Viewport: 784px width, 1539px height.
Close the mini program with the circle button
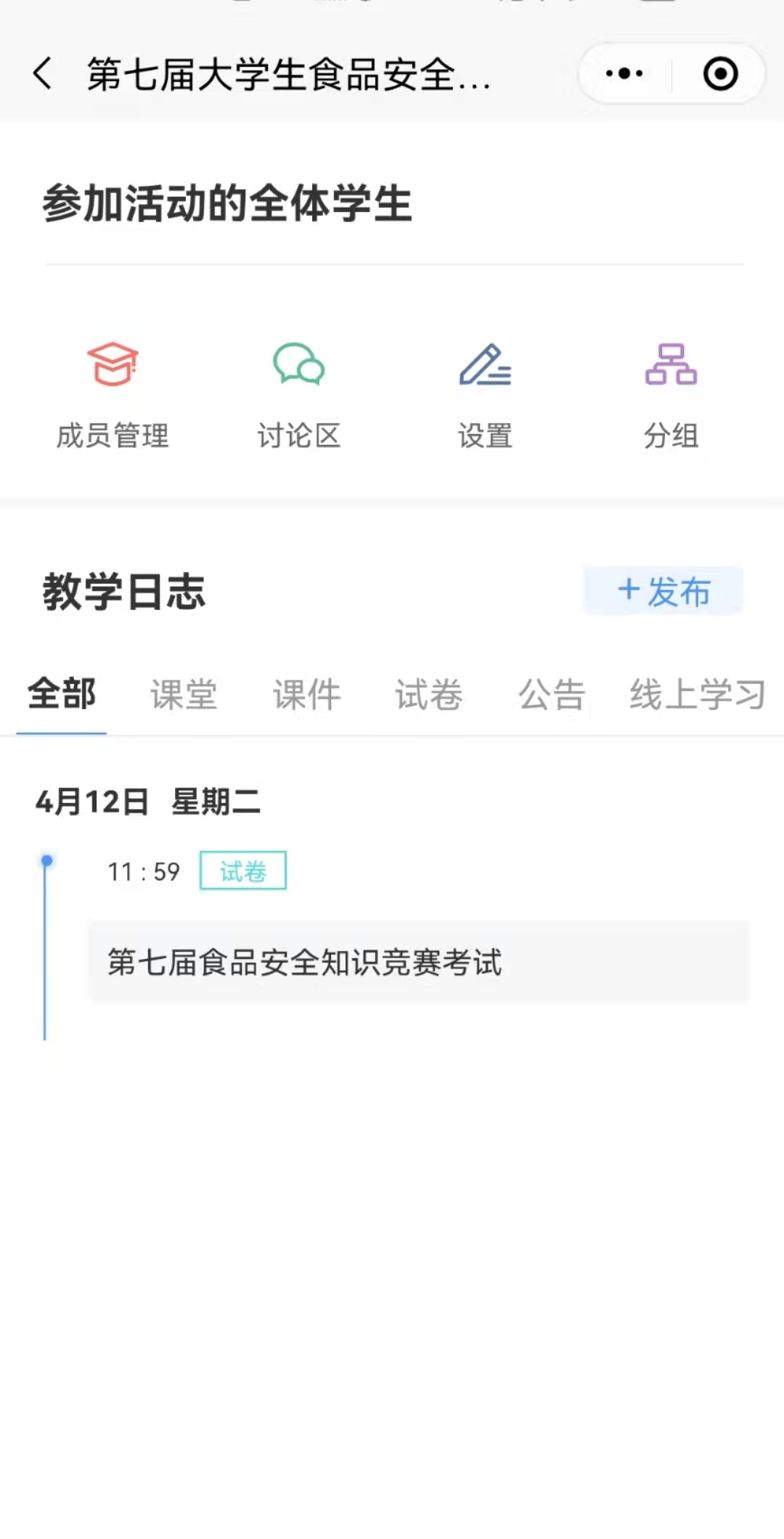click(720, 73)
